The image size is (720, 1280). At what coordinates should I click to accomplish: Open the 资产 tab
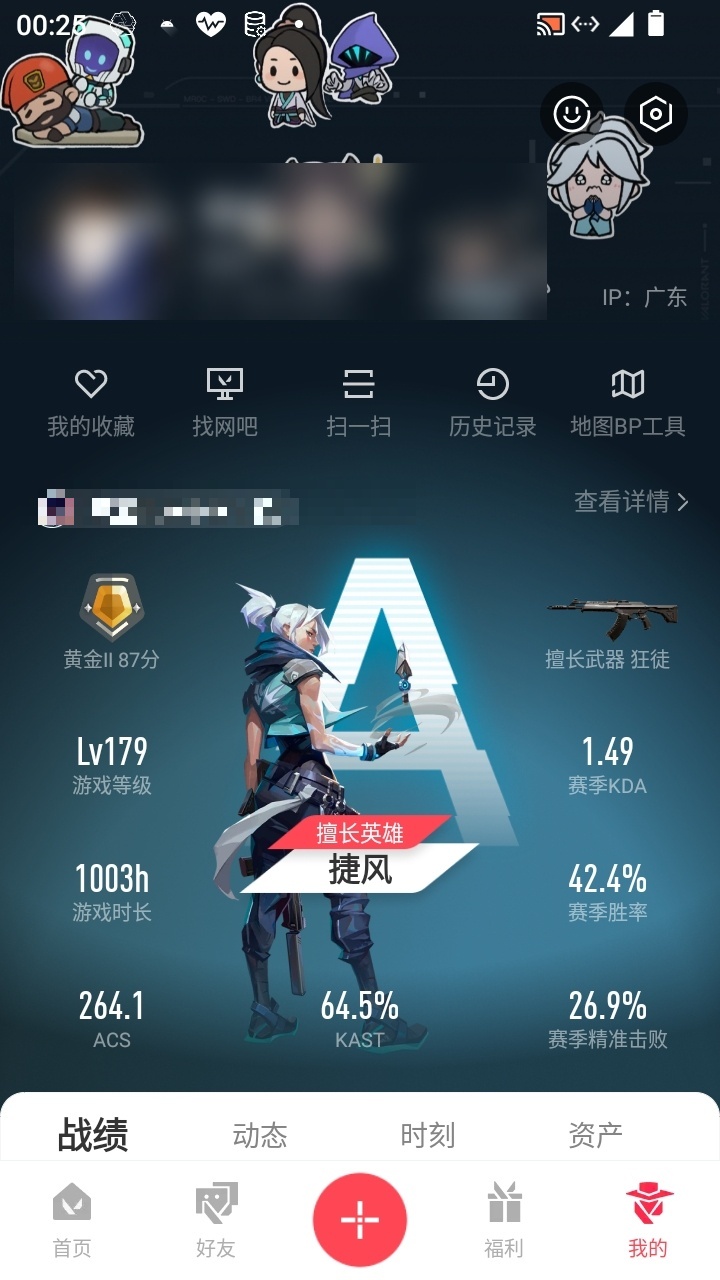click(x=596, y=1135)
